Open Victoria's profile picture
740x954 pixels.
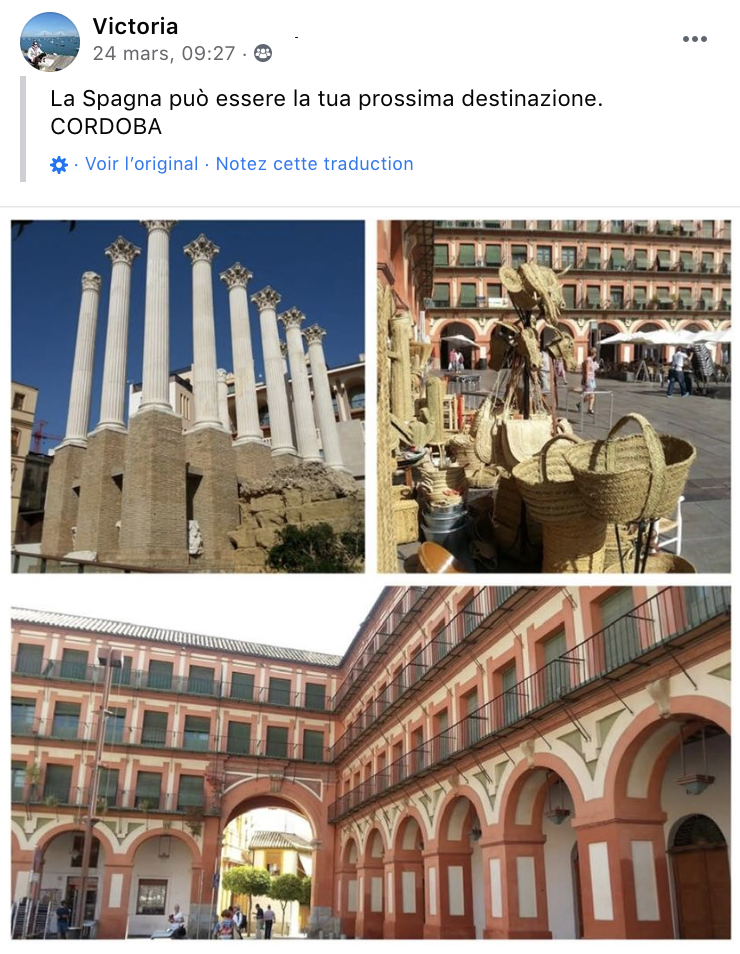(x=50, y=41)
